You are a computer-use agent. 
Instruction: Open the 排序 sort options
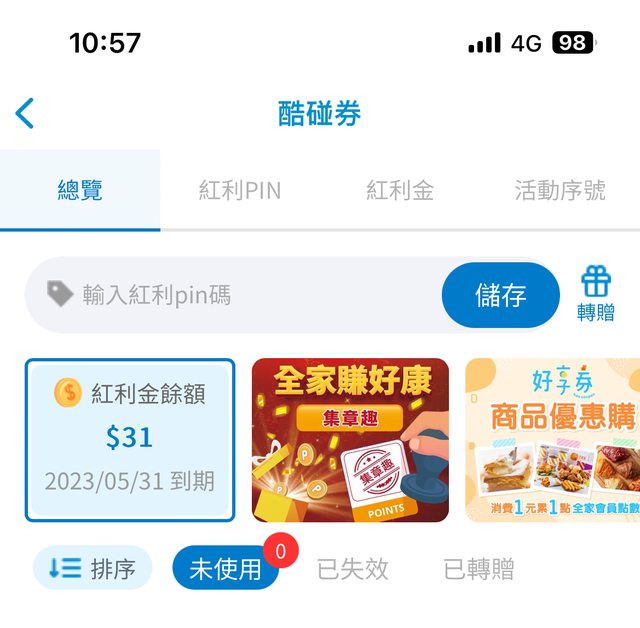click(93, 569)
